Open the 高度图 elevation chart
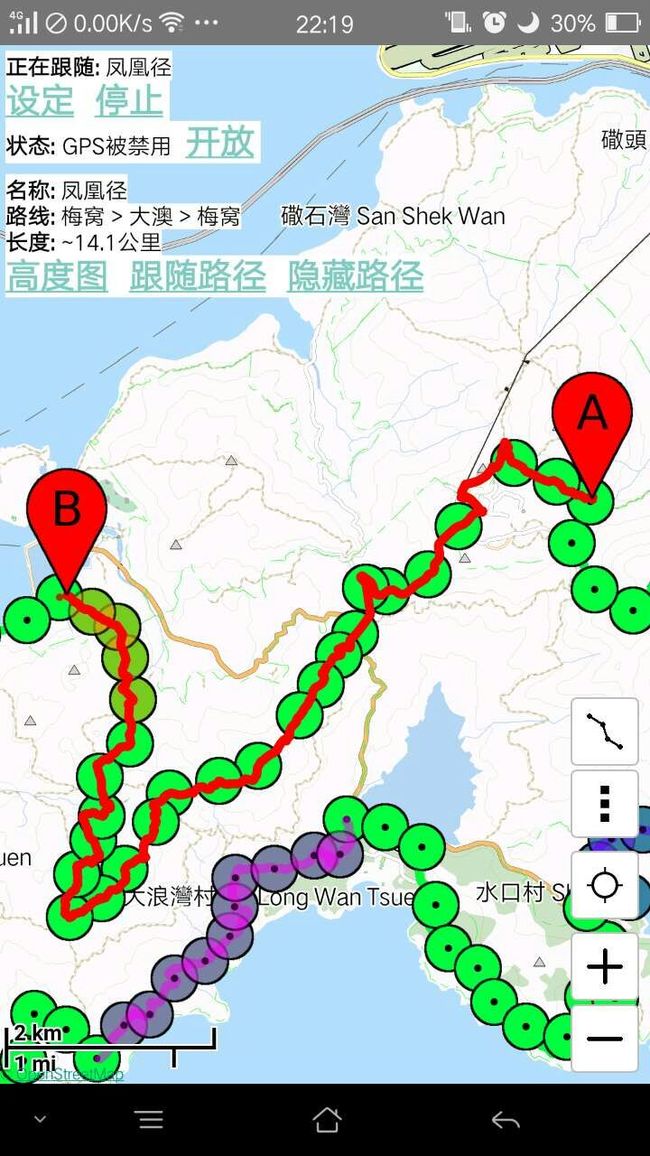 coord(57,276)
